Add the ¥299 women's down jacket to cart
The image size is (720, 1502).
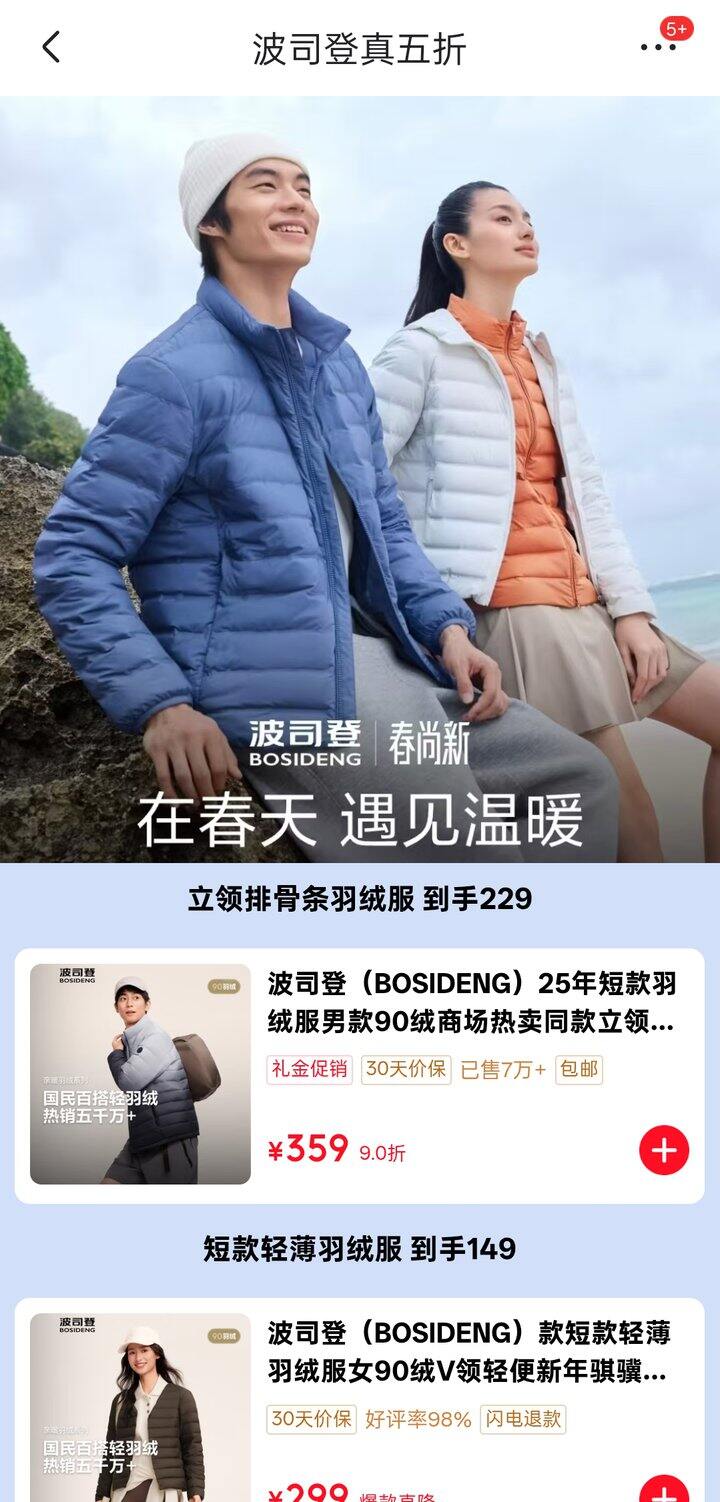click(664, 1488)
